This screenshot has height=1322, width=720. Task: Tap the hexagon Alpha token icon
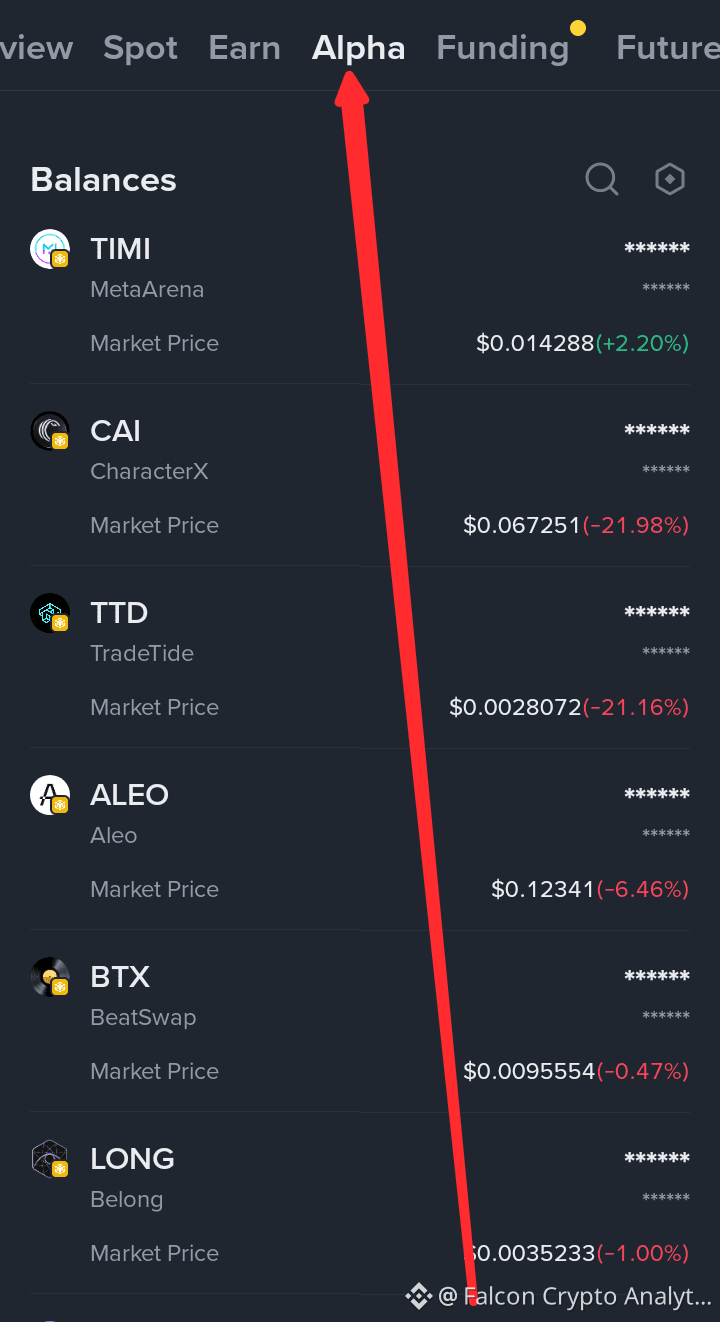[x=669, y=179]
